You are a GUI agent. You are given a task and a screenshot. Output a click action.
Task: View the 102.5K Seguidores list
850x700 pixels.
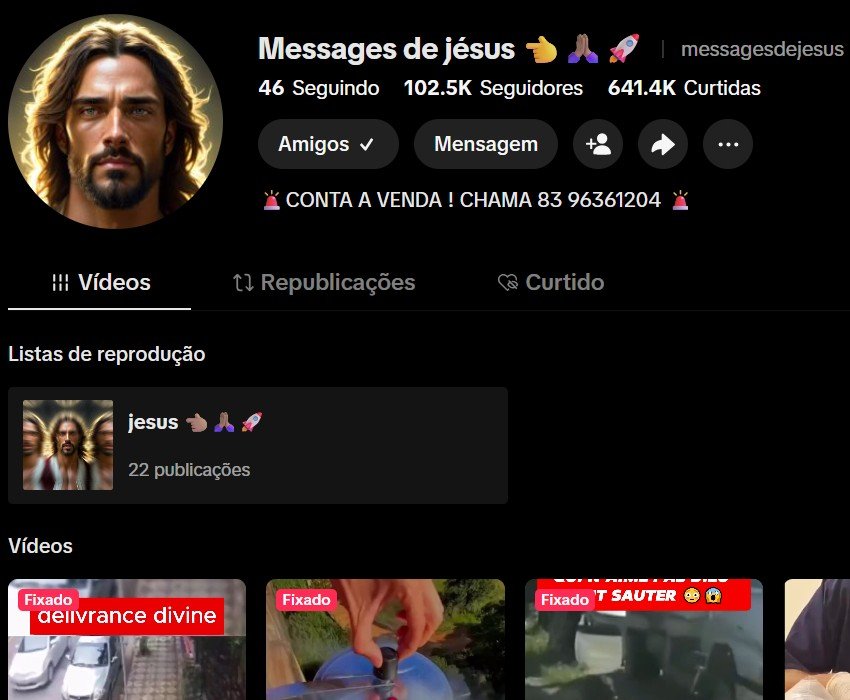pyautogui.click(x=493, y=88)
